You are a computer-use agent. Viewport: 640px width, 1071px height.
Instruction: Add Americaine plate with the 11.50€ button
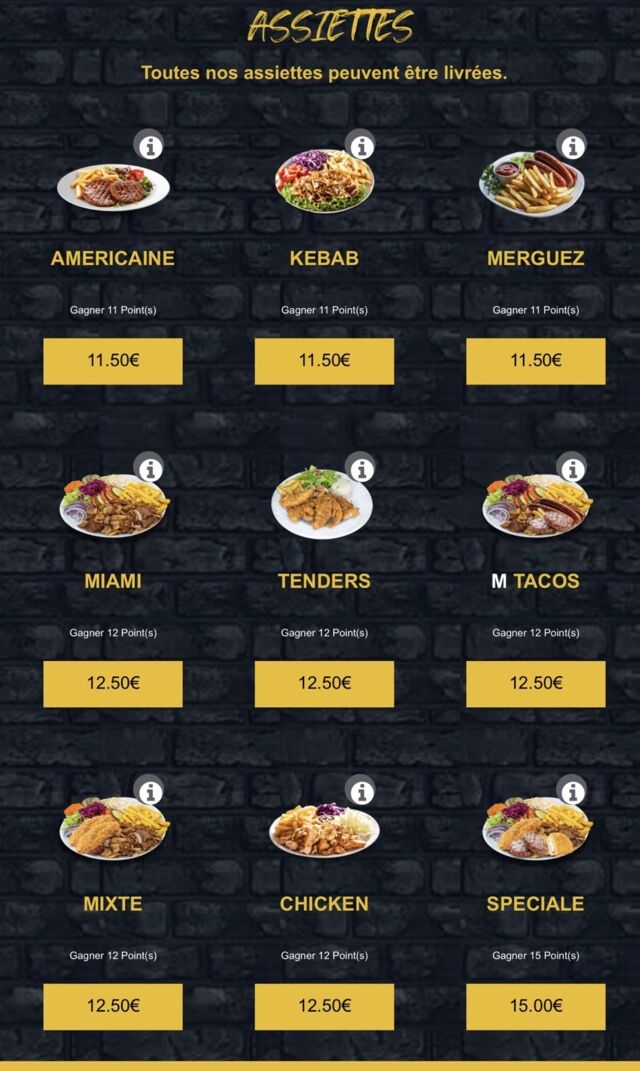pos(113,361)
